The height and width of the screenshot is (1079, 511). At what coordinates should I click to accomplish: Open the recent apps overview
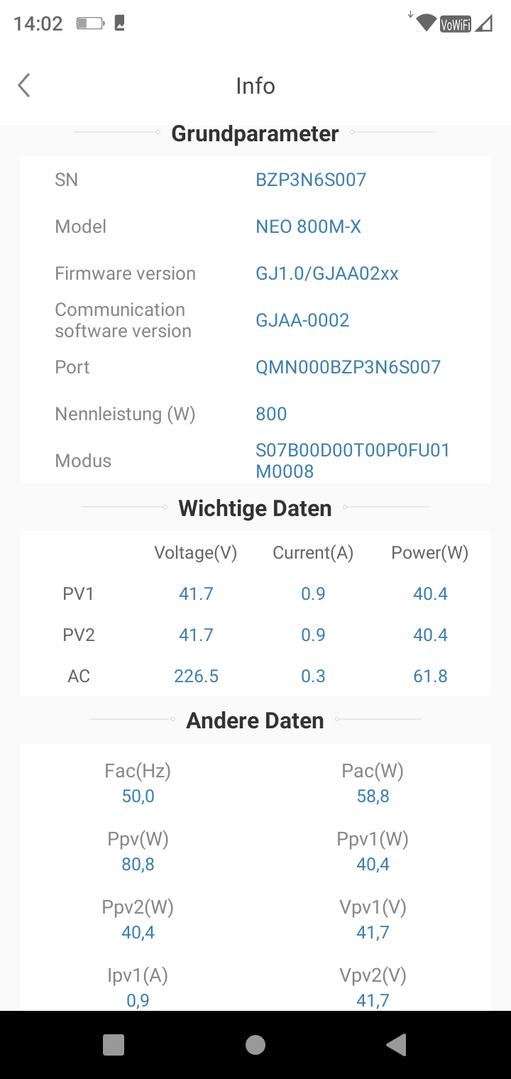coord(113,1045)
